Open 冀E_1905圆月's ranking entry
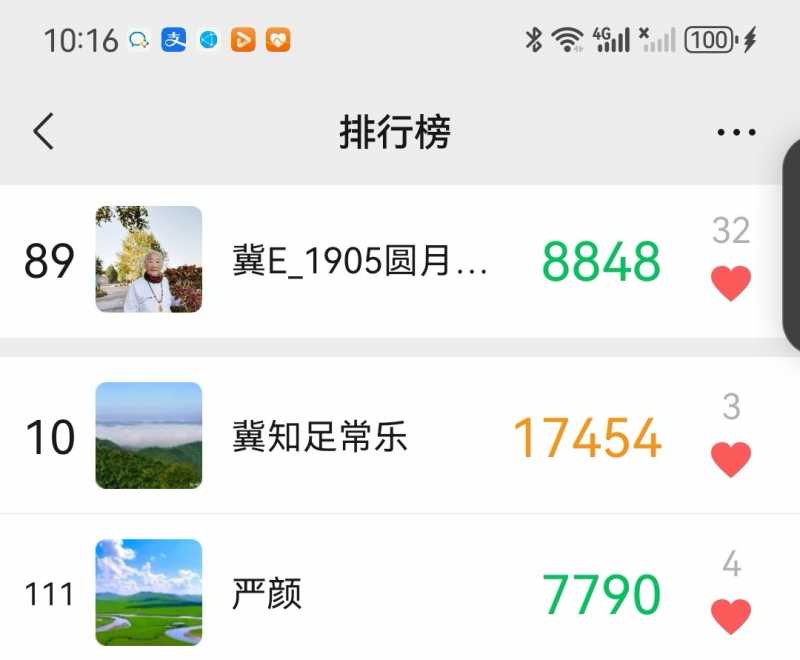Viewport: 800px width, 660px height. click(x=360, y=261)
